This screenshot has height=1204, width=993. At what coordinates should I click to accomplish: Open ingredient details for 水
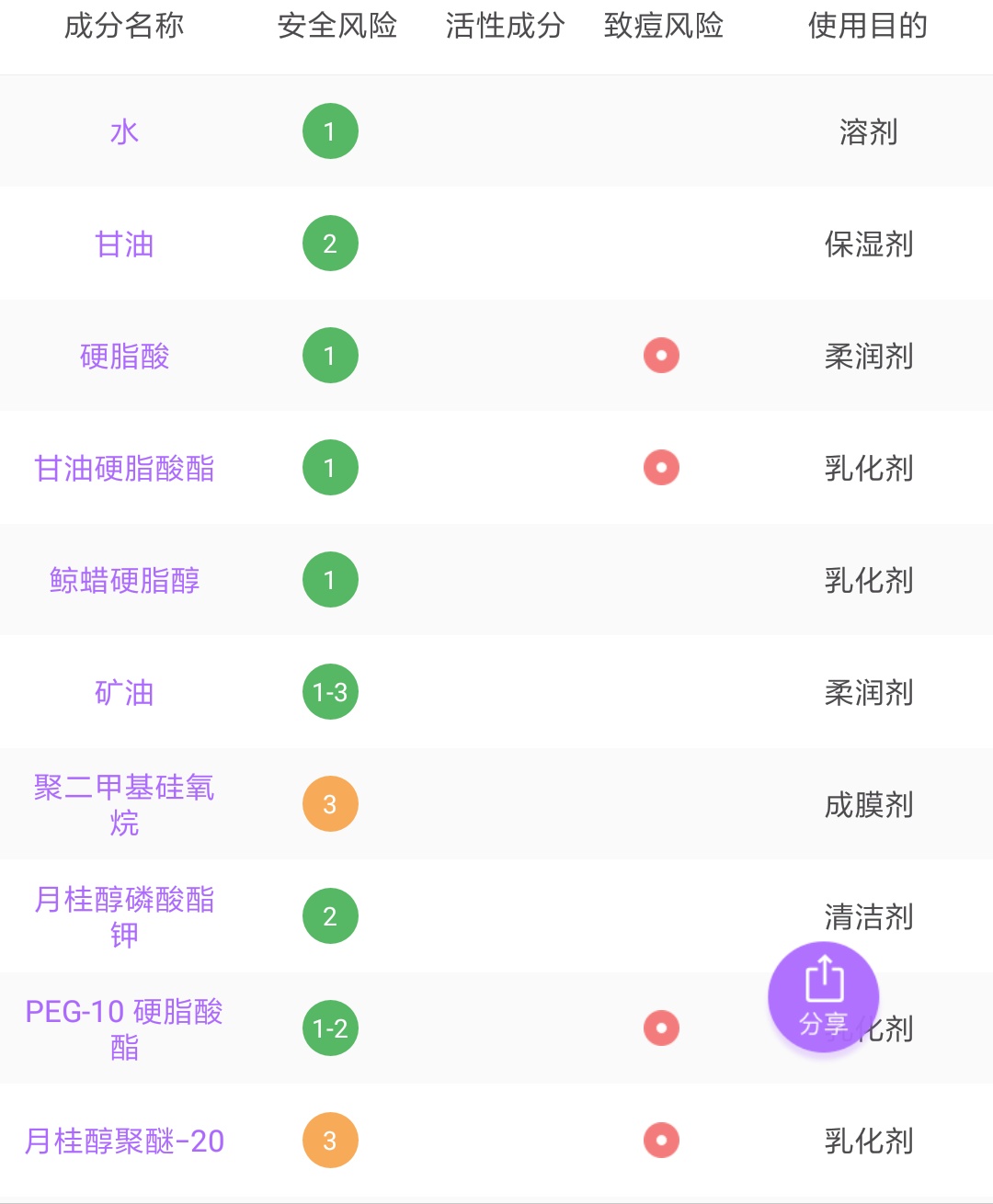(123, 131)
